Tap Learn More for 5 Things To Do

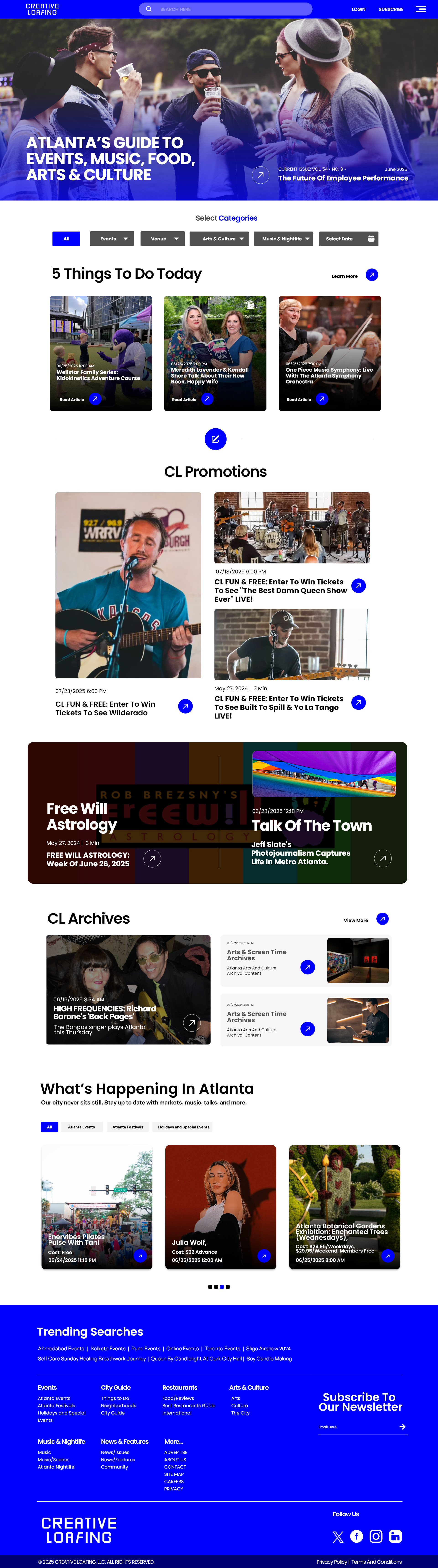tap(372, 275)
